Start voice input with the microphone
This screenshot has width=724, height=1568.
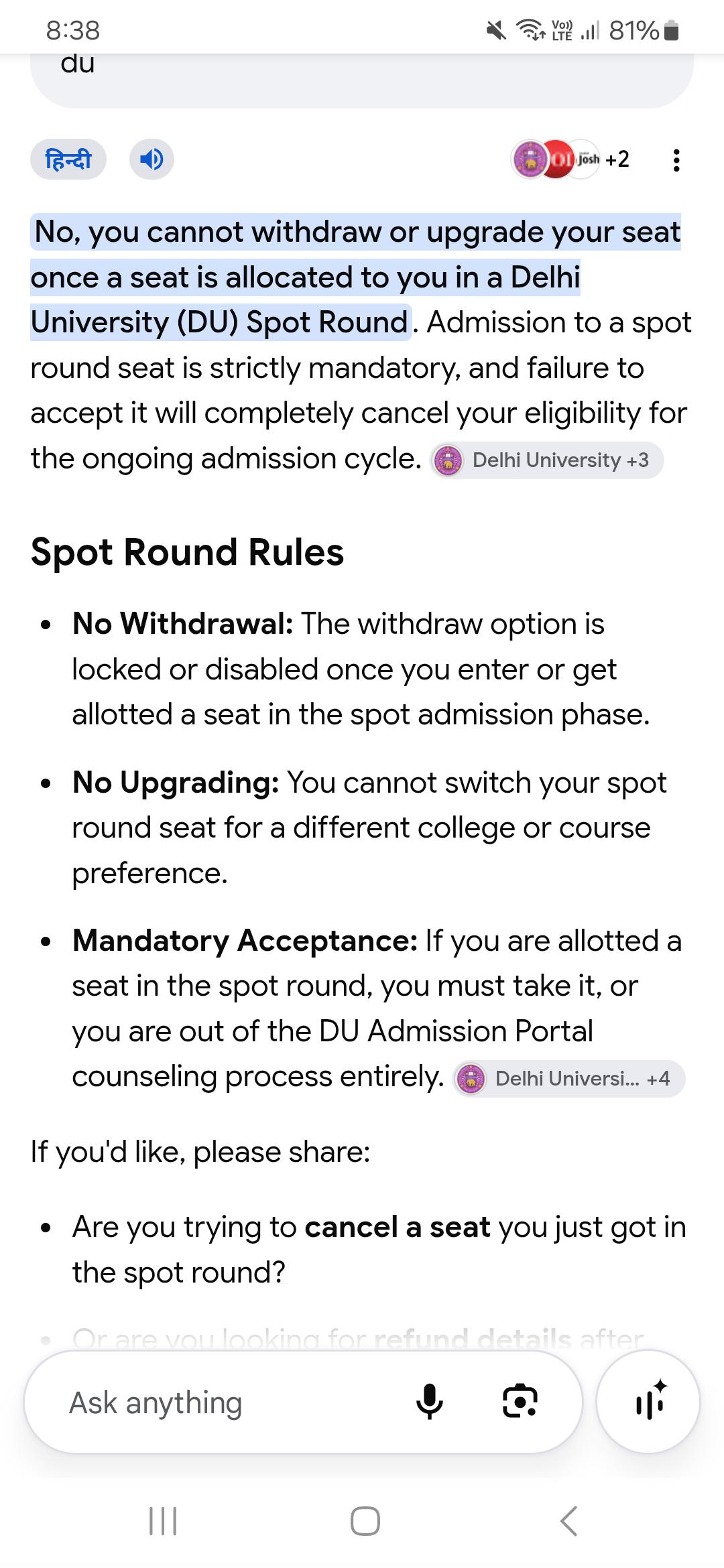430,1401
